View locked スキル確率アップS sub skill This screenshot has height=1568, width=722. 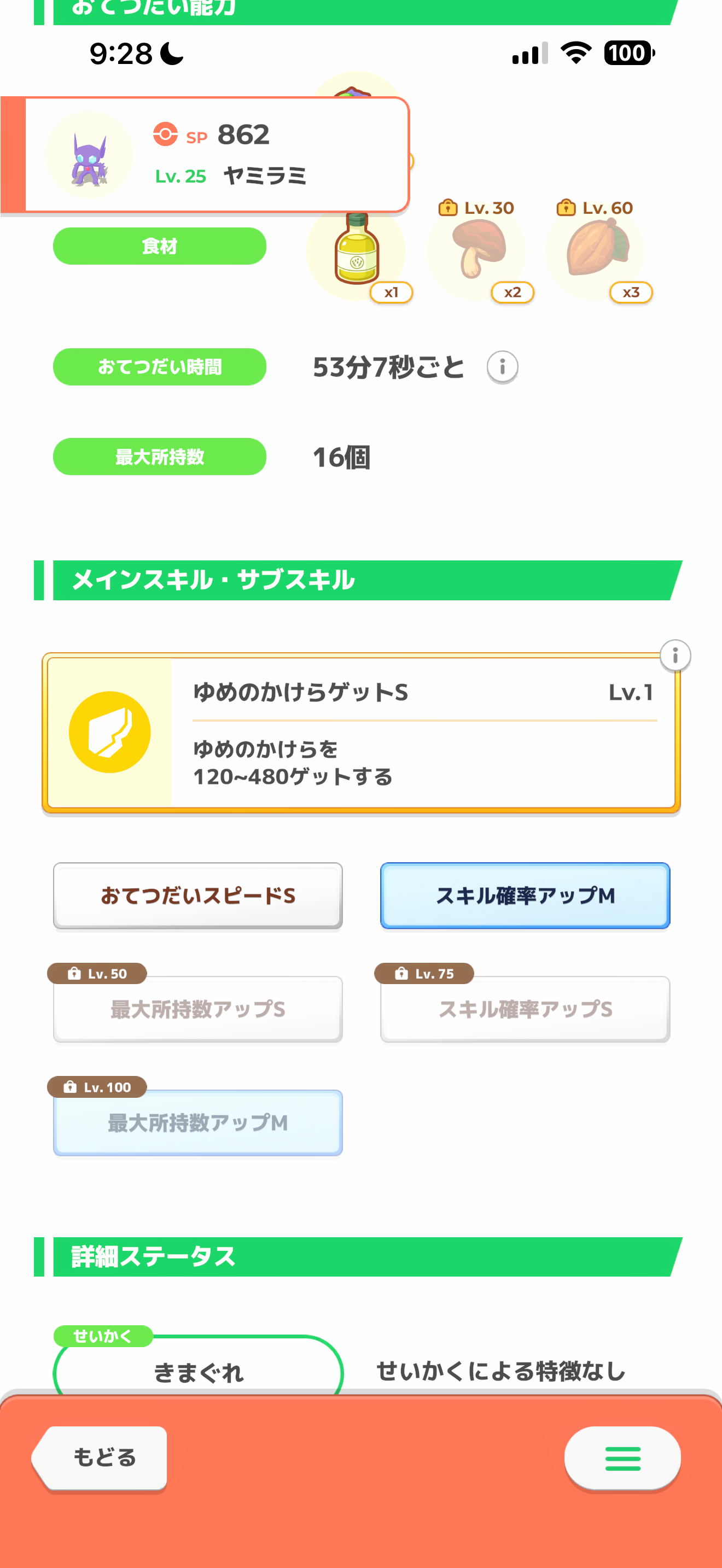pyautogui.click(x=525, y=1009)
